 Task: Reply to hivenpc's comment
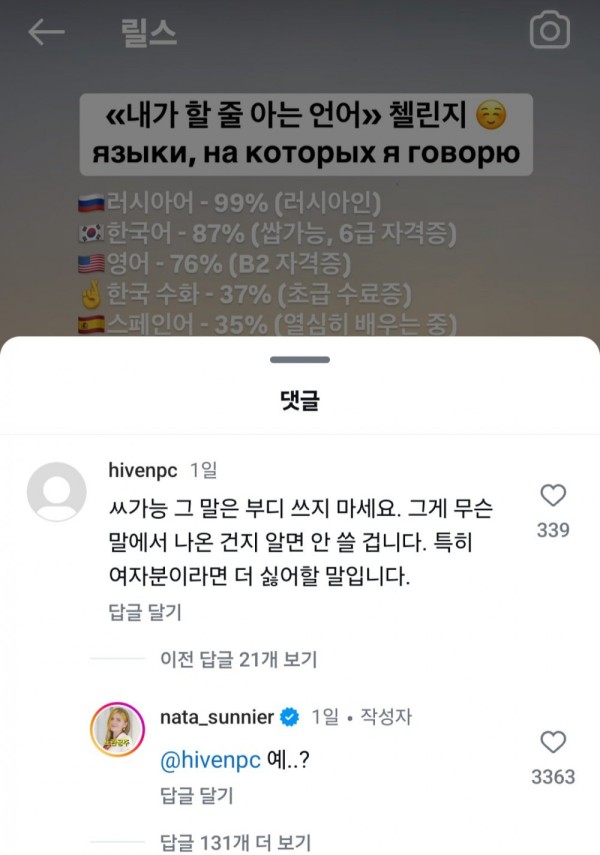click(144, 612)
